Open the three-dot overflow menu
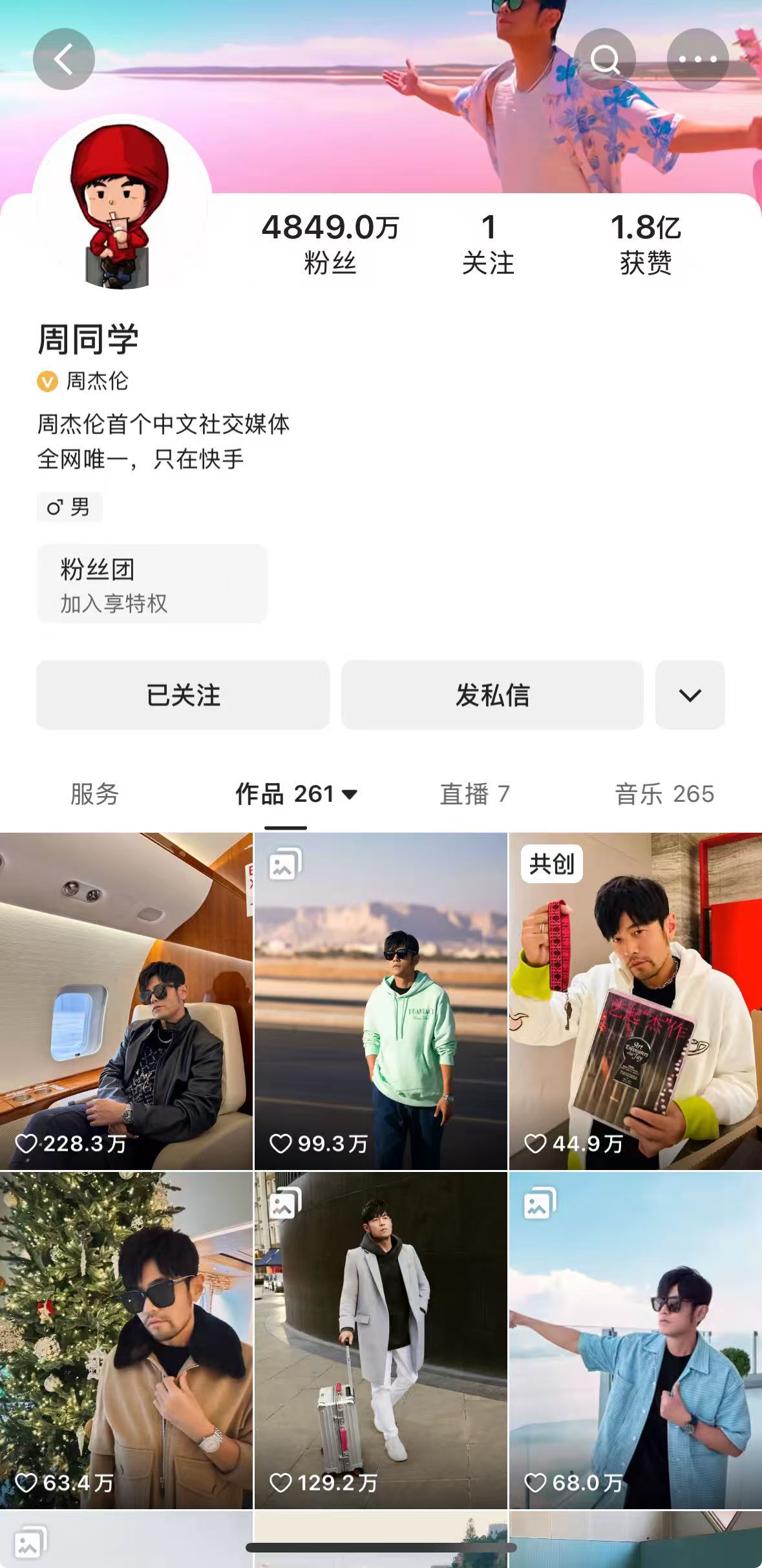Screen dimensions: 762x1568 (697, 59)
